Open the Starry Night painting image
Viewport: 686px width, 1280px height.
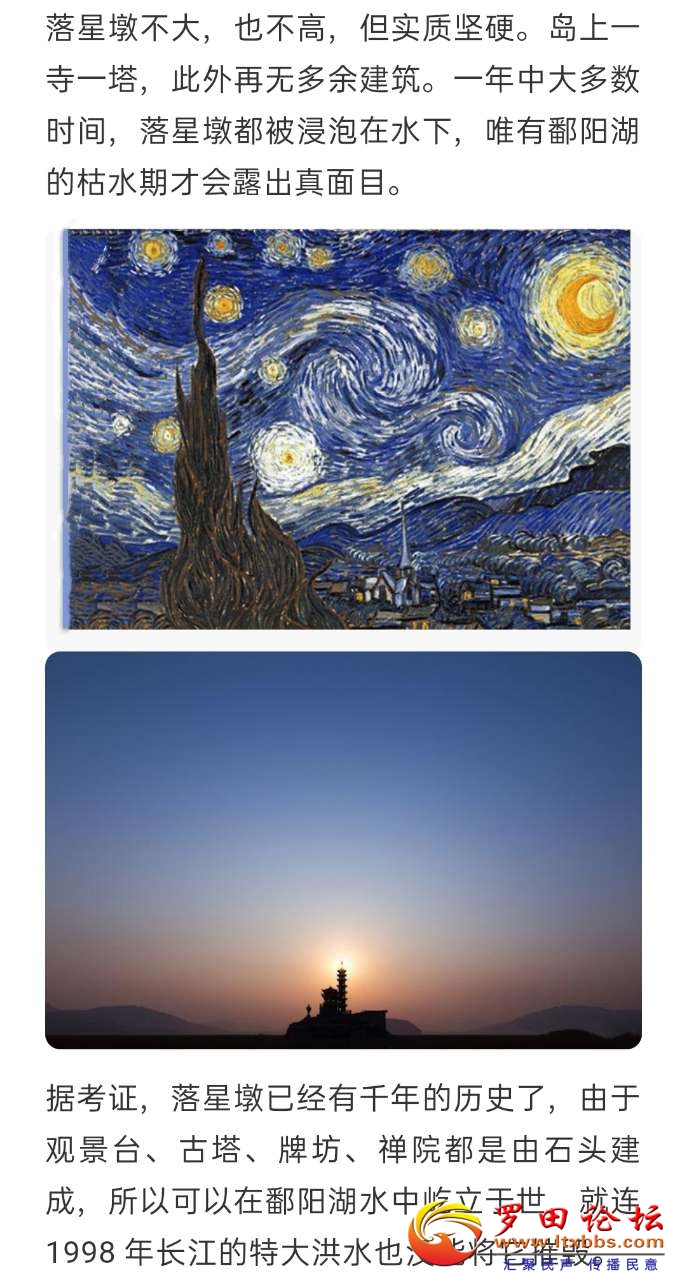coord(347,429)
